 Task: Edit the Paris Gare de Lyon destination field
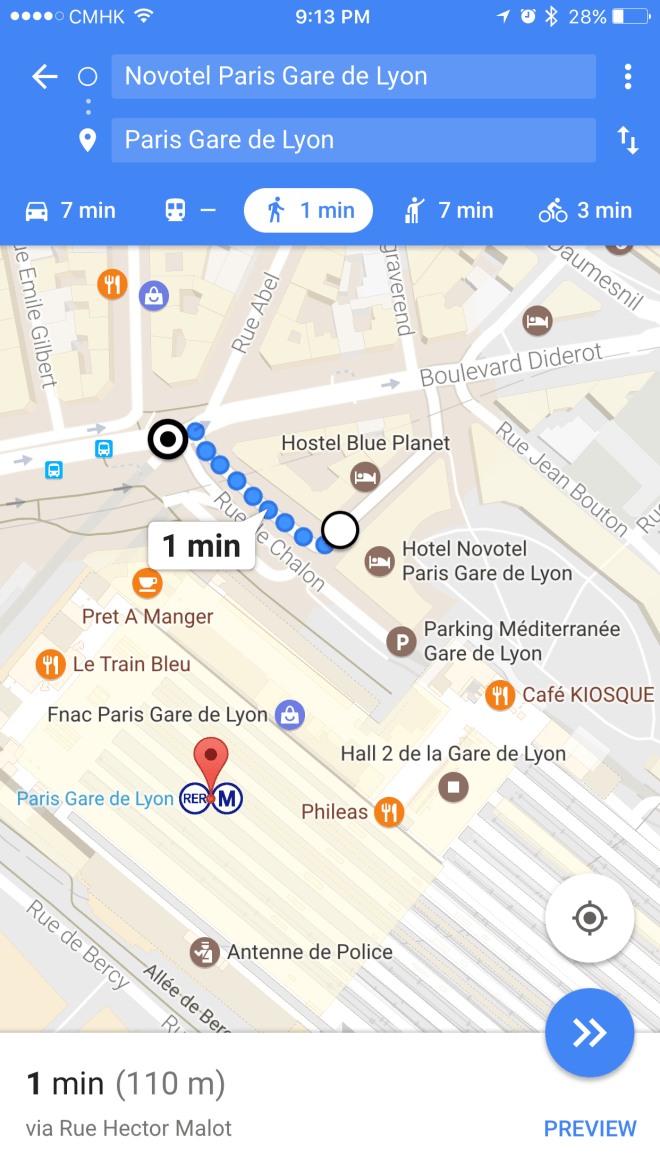[x=353, y=140]
